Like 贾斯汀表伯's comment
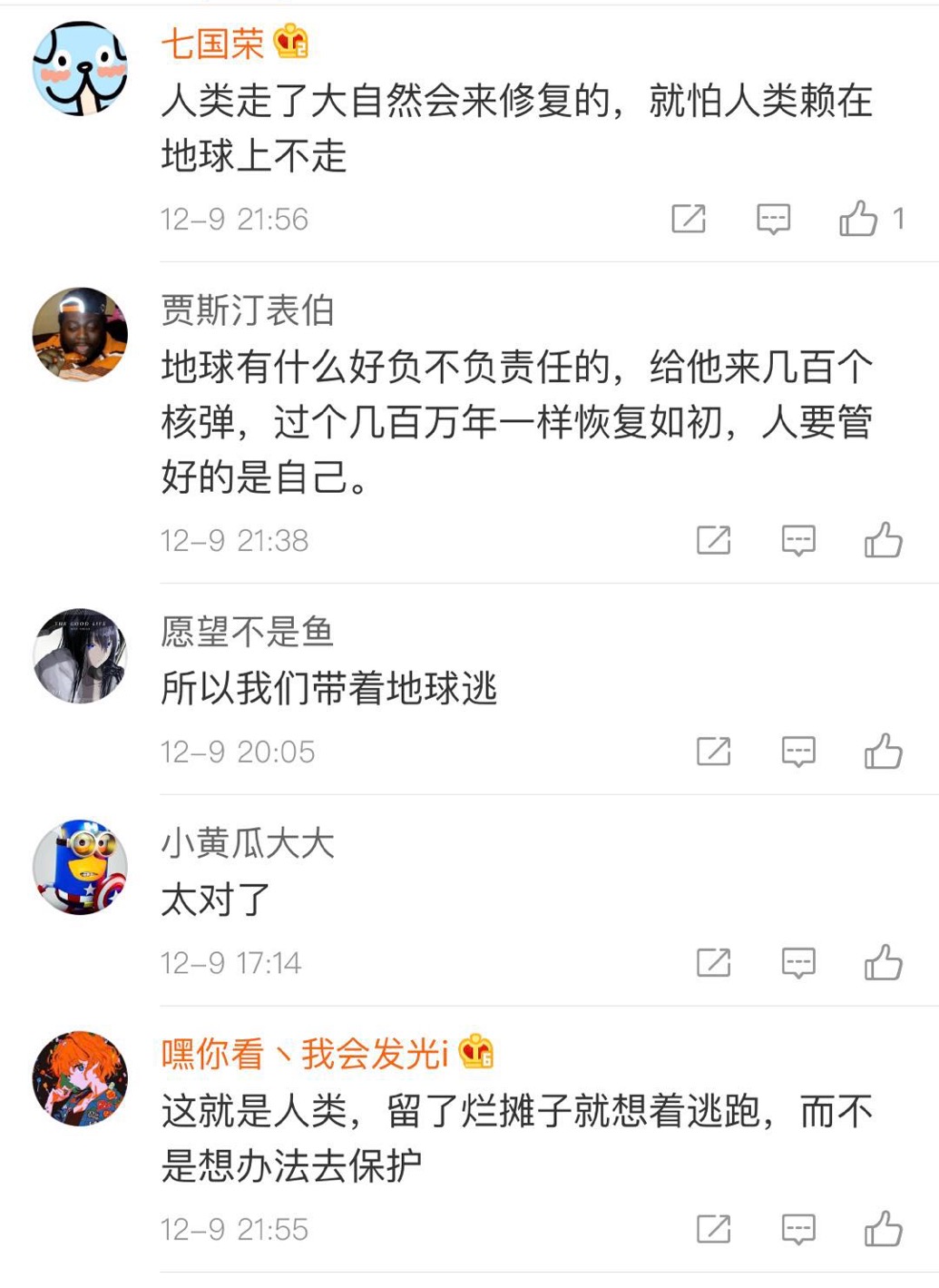 point(883,540)
